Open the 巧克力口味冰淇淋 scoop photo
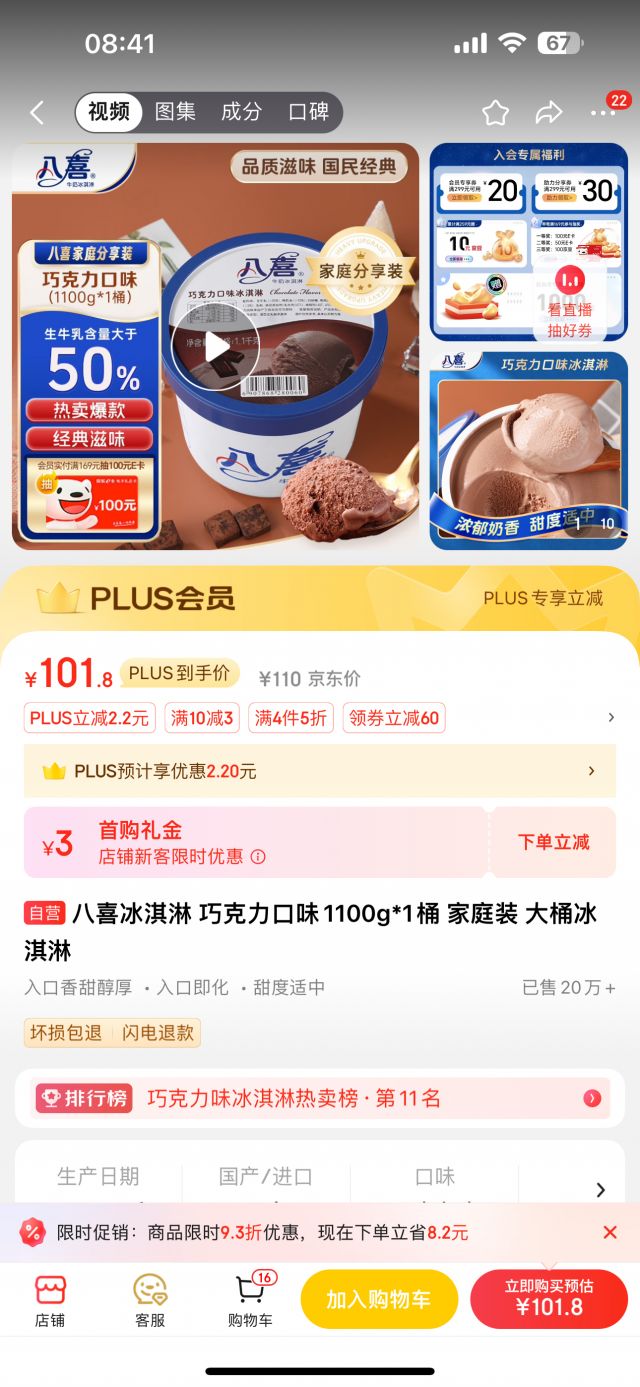The height and width of the screenshot is (1387, 640). [529, 450]
